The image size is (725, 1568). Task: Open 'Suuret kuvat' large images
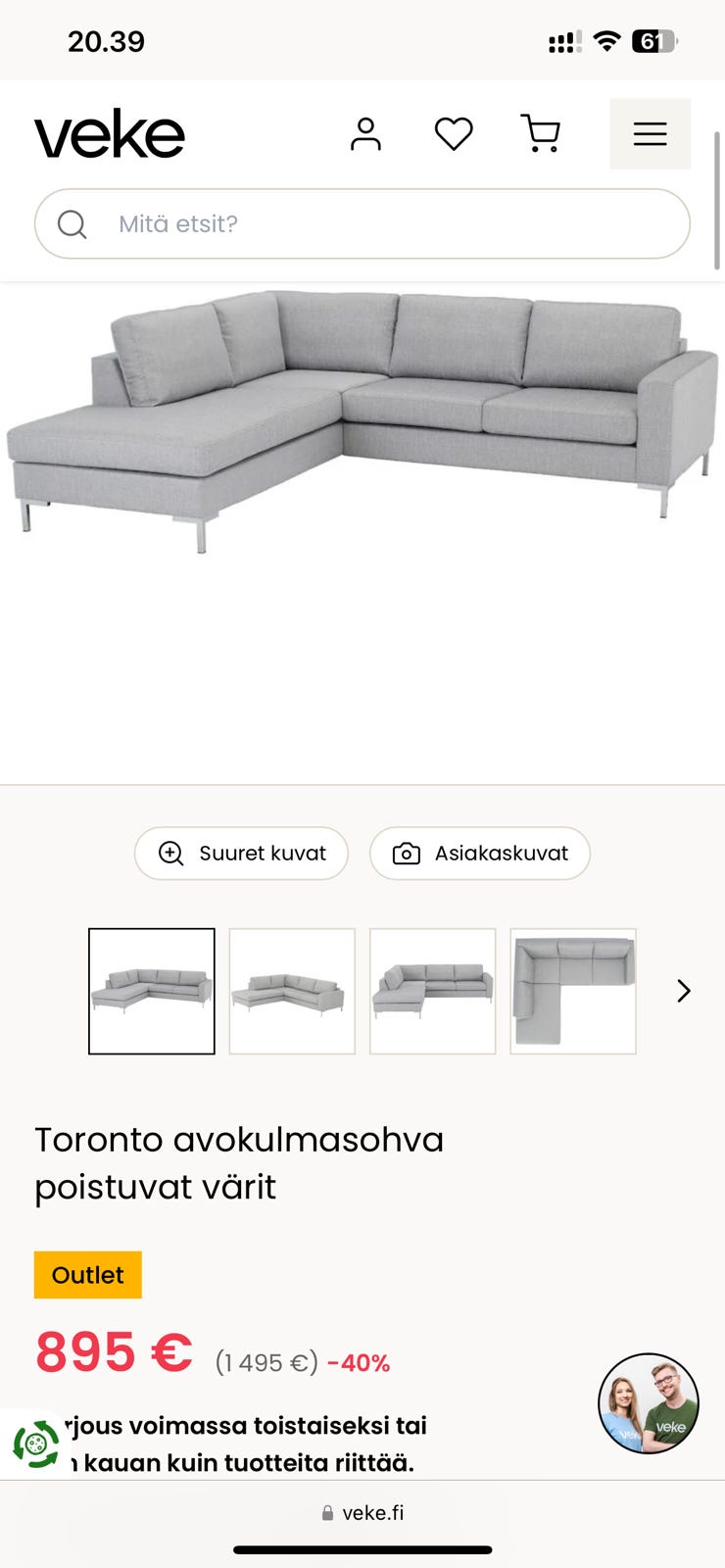pyautogui.click(x=242, y=854)
